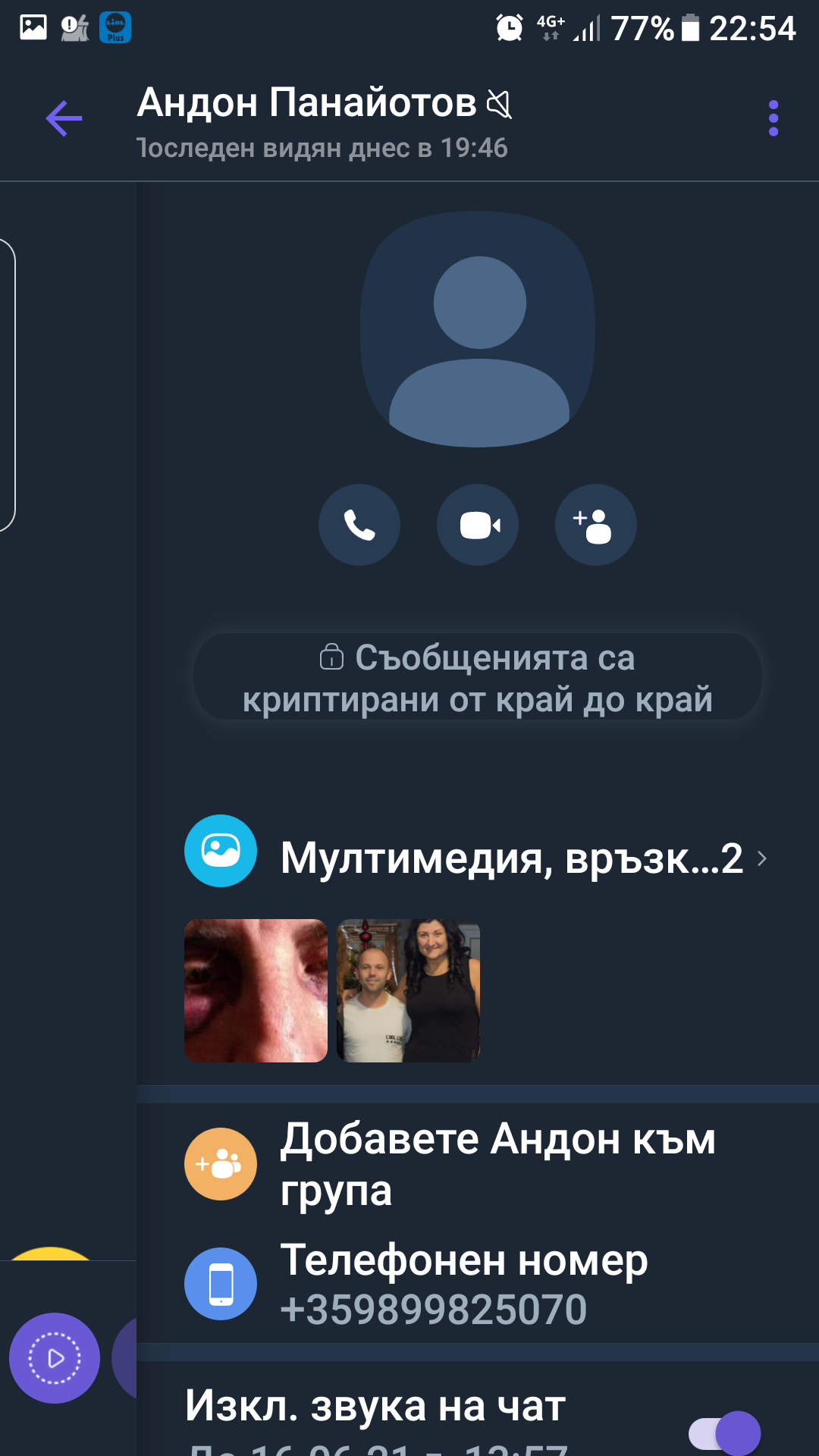819x1456 pixels.
Task: Tap the add participant icon
Action: [596, 525]
